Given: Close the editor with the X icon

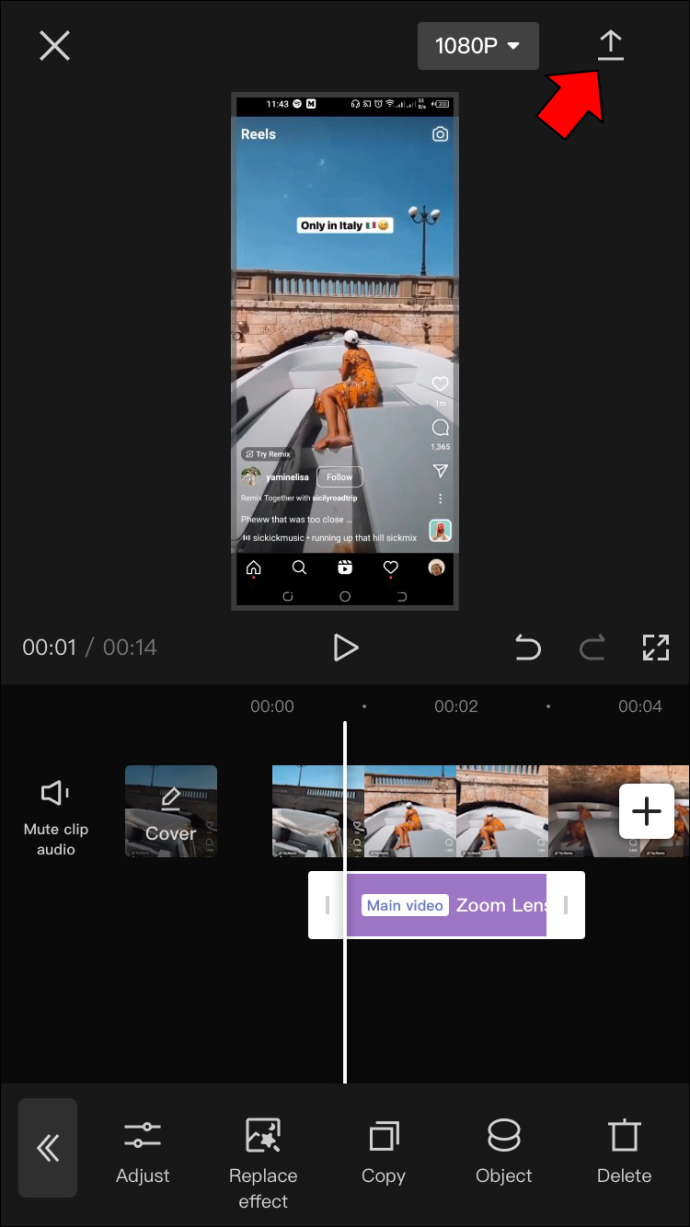Looking at the screenshot, I should [x=54, y=45].
